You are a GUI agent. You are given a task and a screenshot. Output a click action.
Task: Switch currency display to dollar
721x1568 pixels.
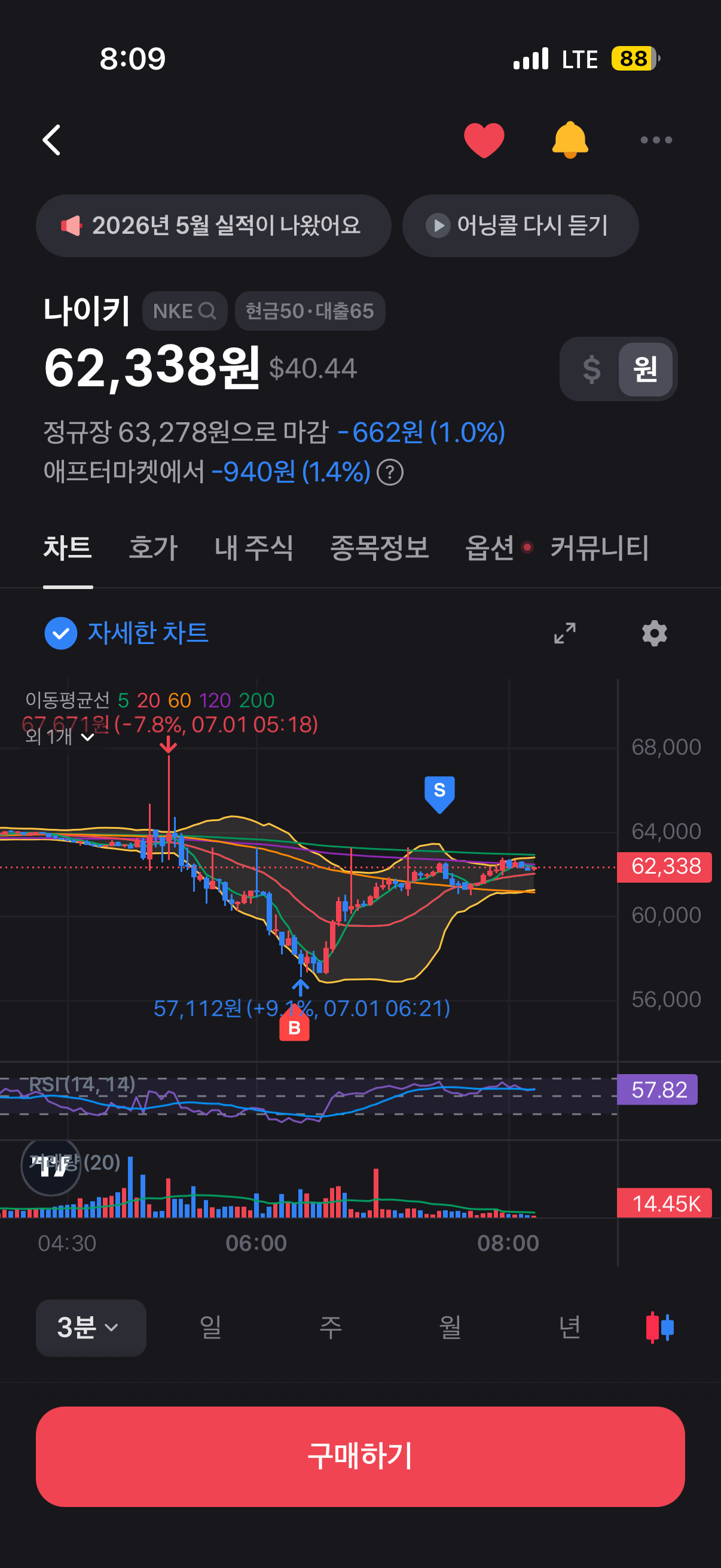591,369
